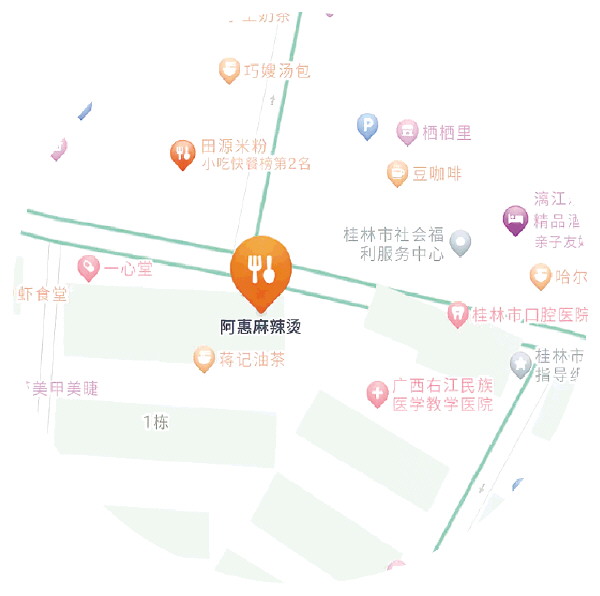The image size is (600, 596).
Task: Open 蒋记油茶 food marker
Action: point(204,358)
